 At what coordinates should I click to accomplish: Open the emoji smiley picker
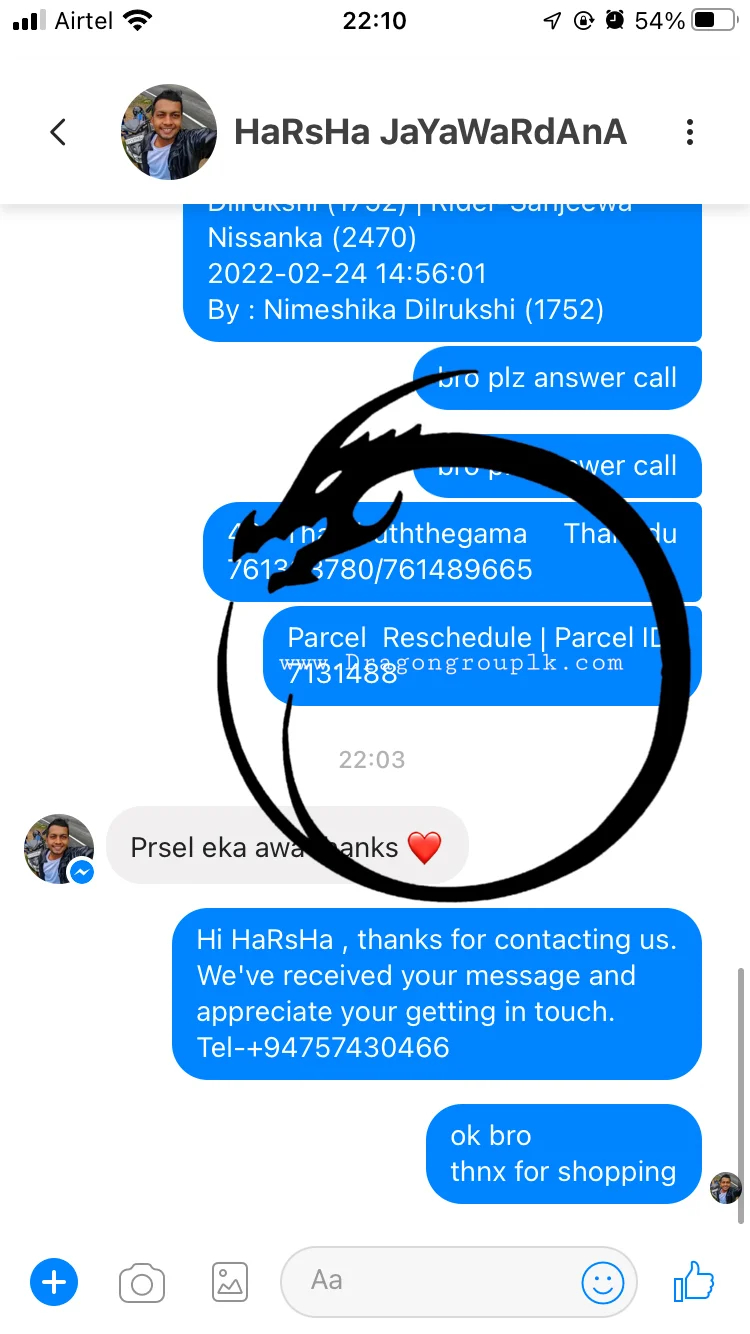603,1281
